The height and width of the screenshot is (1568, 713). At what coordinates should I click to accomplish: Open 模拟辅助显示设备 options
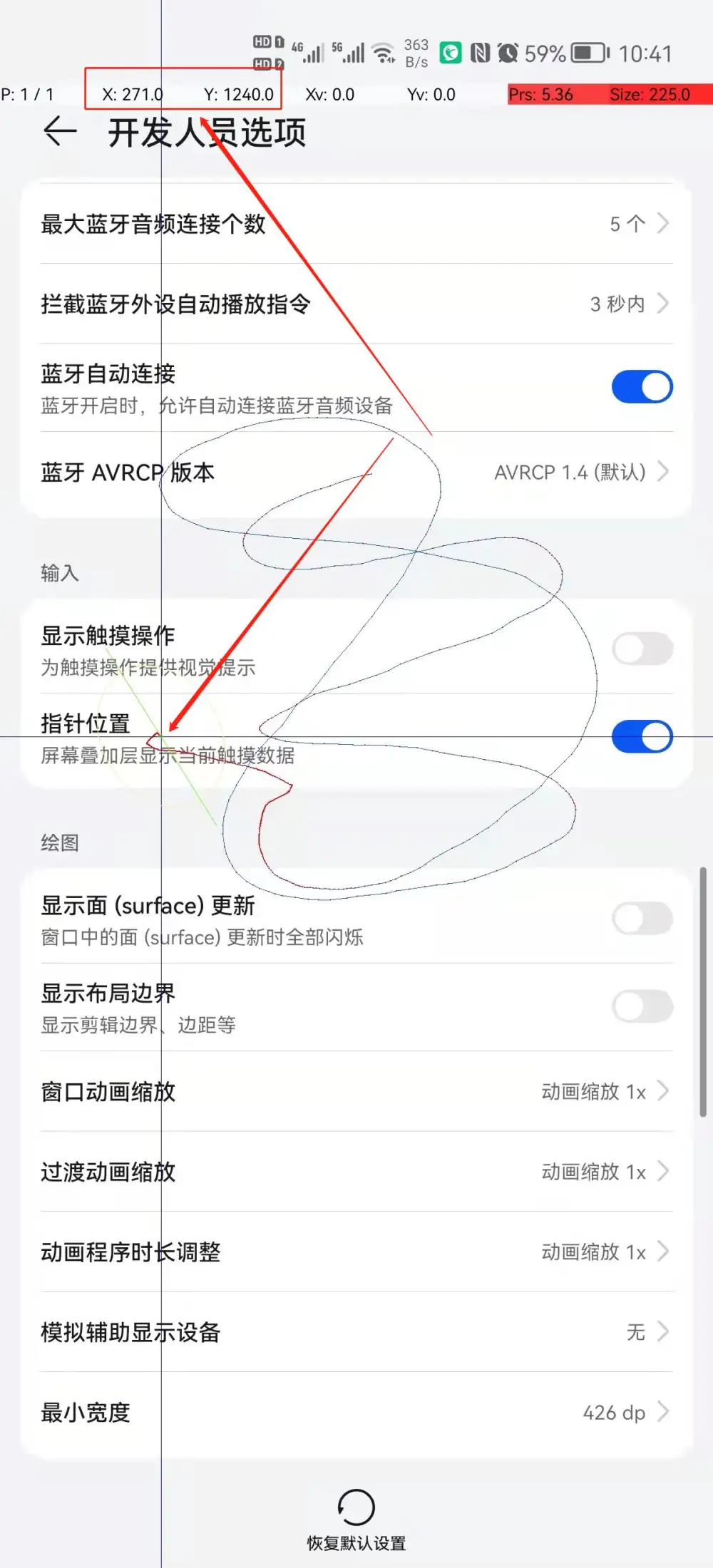pyautogui.click(x=356, y=1332)
